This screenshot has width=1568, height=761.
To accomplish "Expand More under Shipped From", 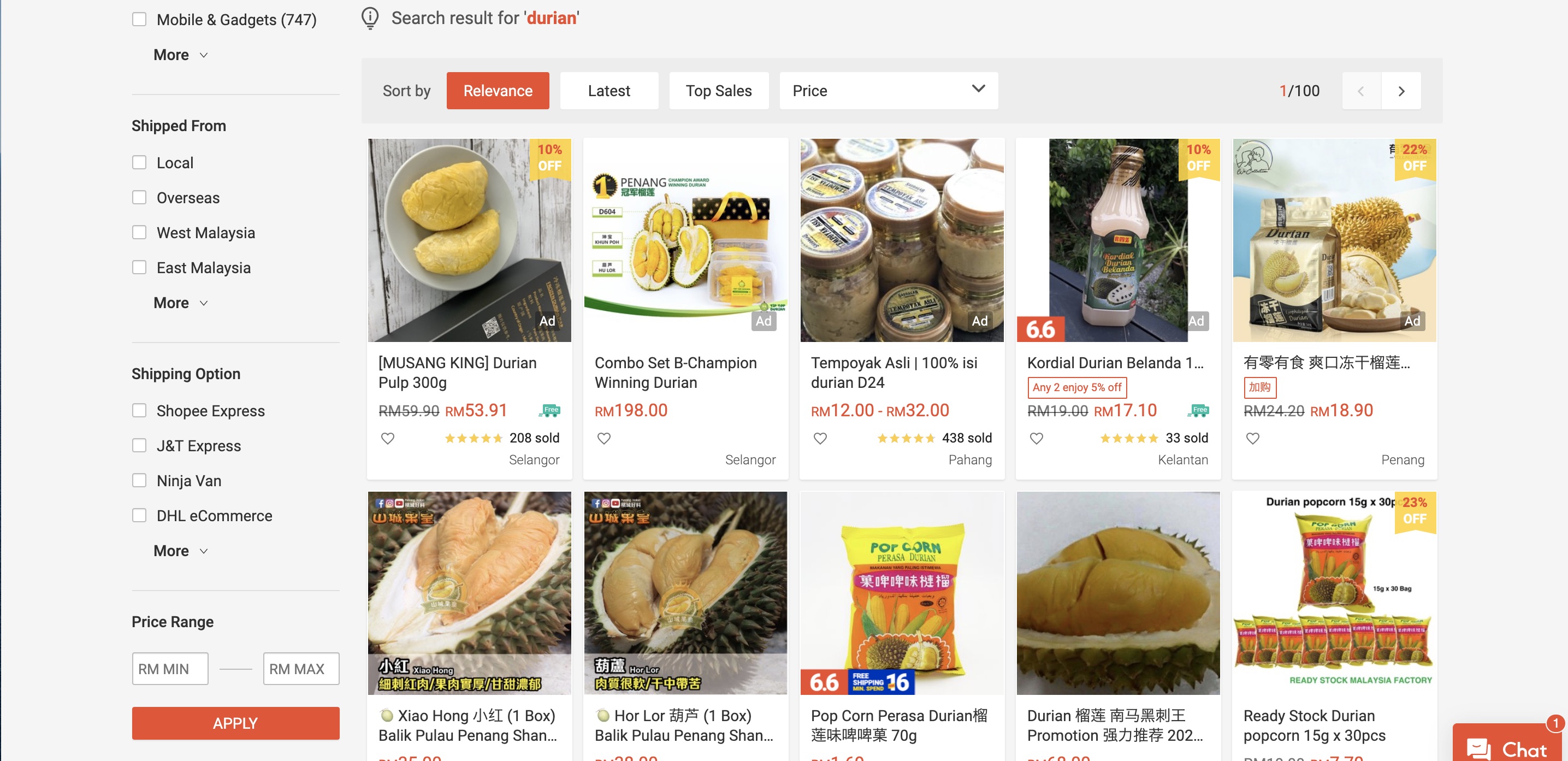I will (180, 303).
